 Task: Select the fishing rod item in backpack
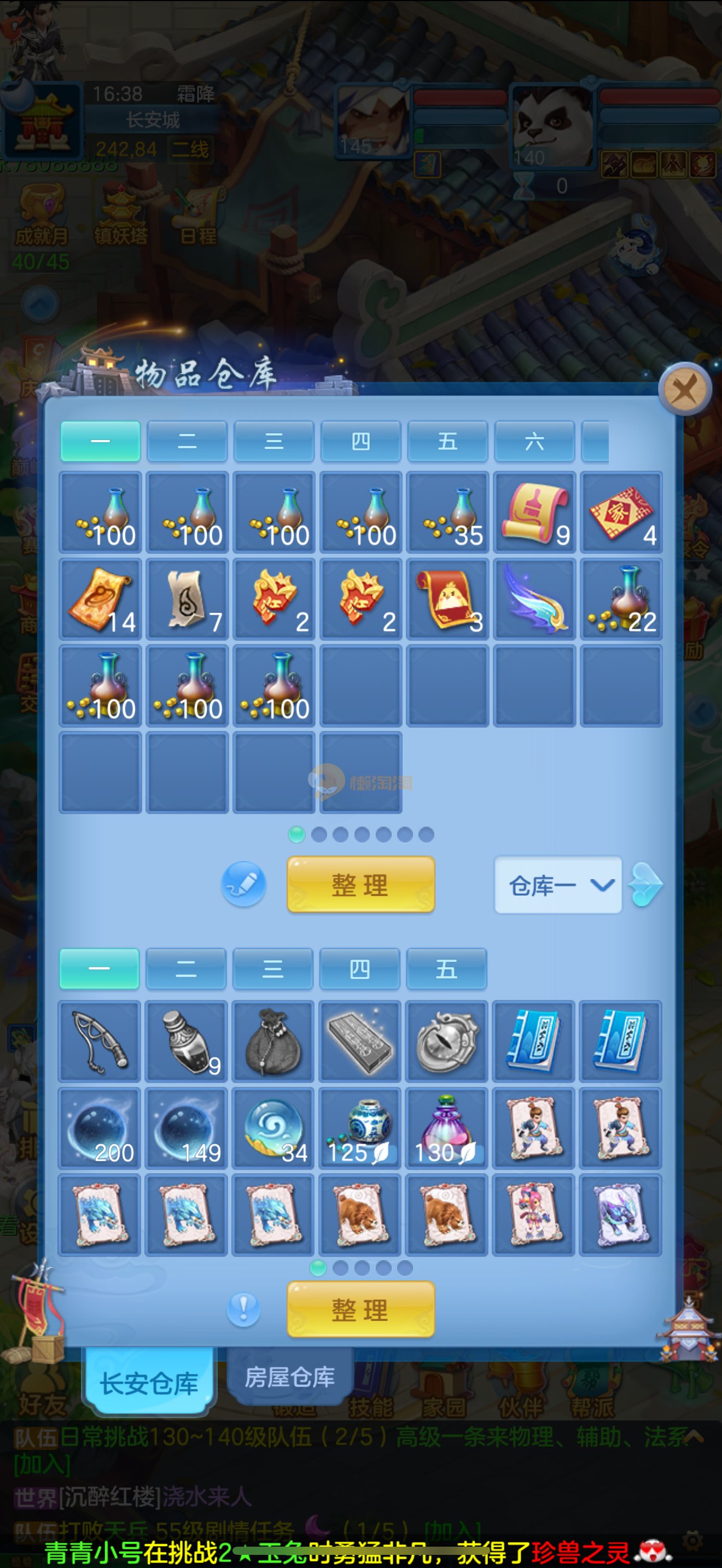coord(100,1042)
